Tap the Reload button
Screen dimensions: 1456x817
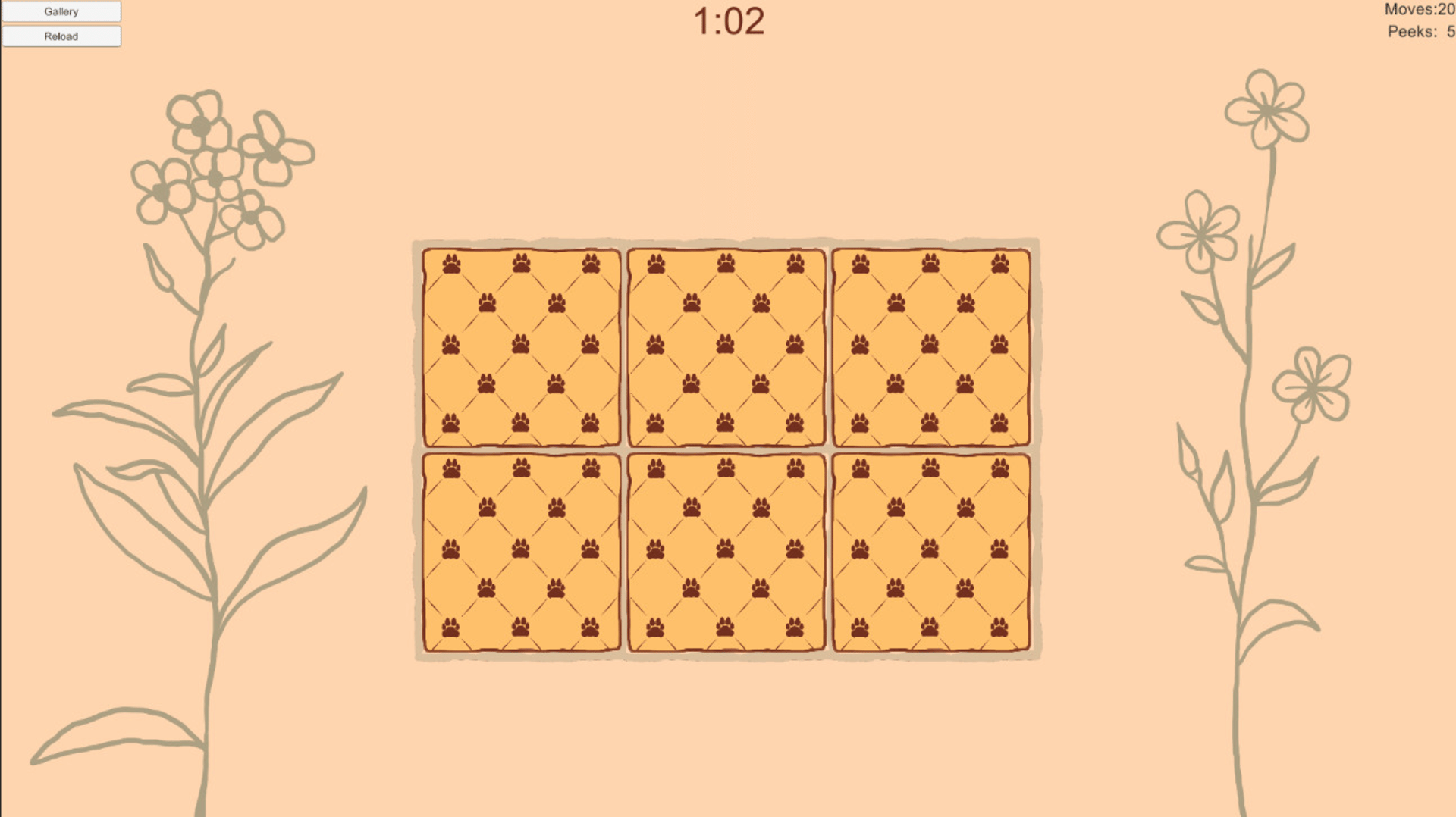(61, 36)
